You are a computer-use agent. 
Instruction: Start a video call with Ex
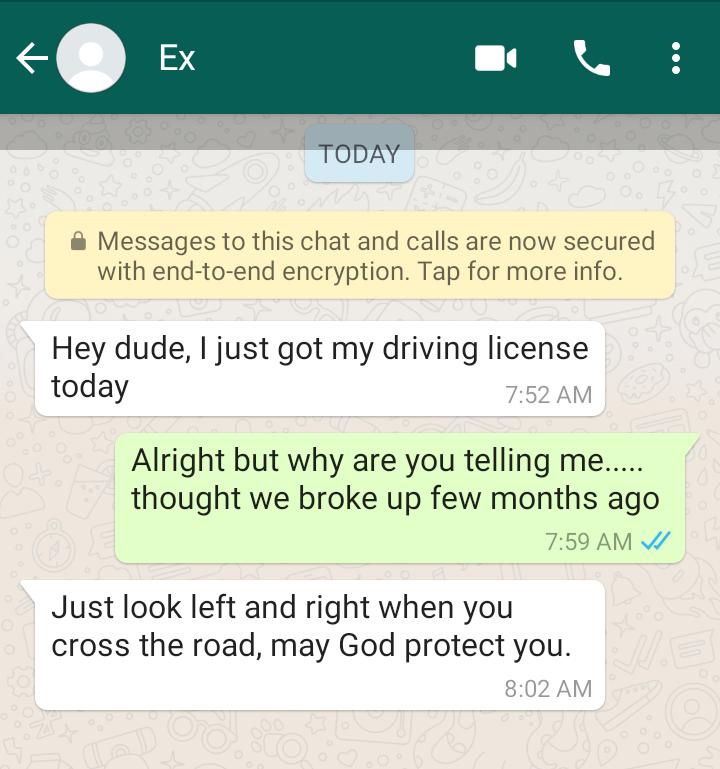[x=496, y=59]
